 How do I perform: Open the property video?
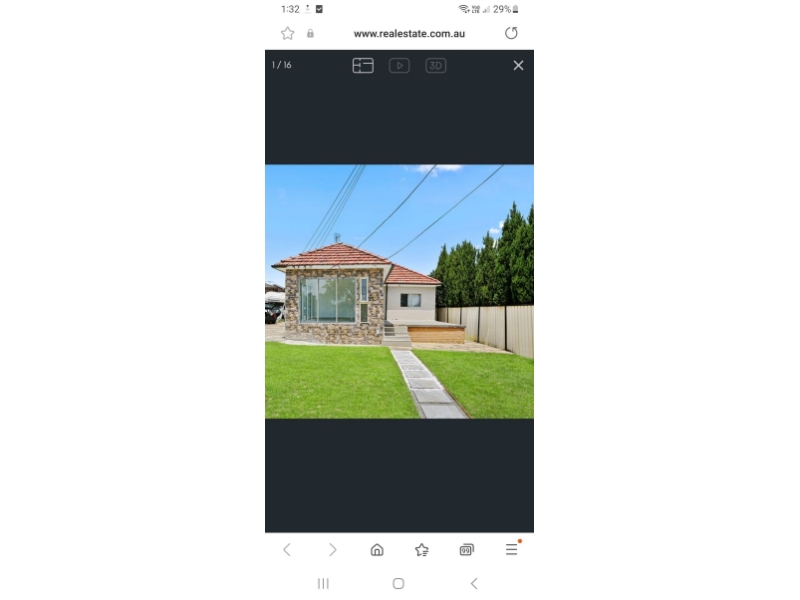tap(399, 65)
